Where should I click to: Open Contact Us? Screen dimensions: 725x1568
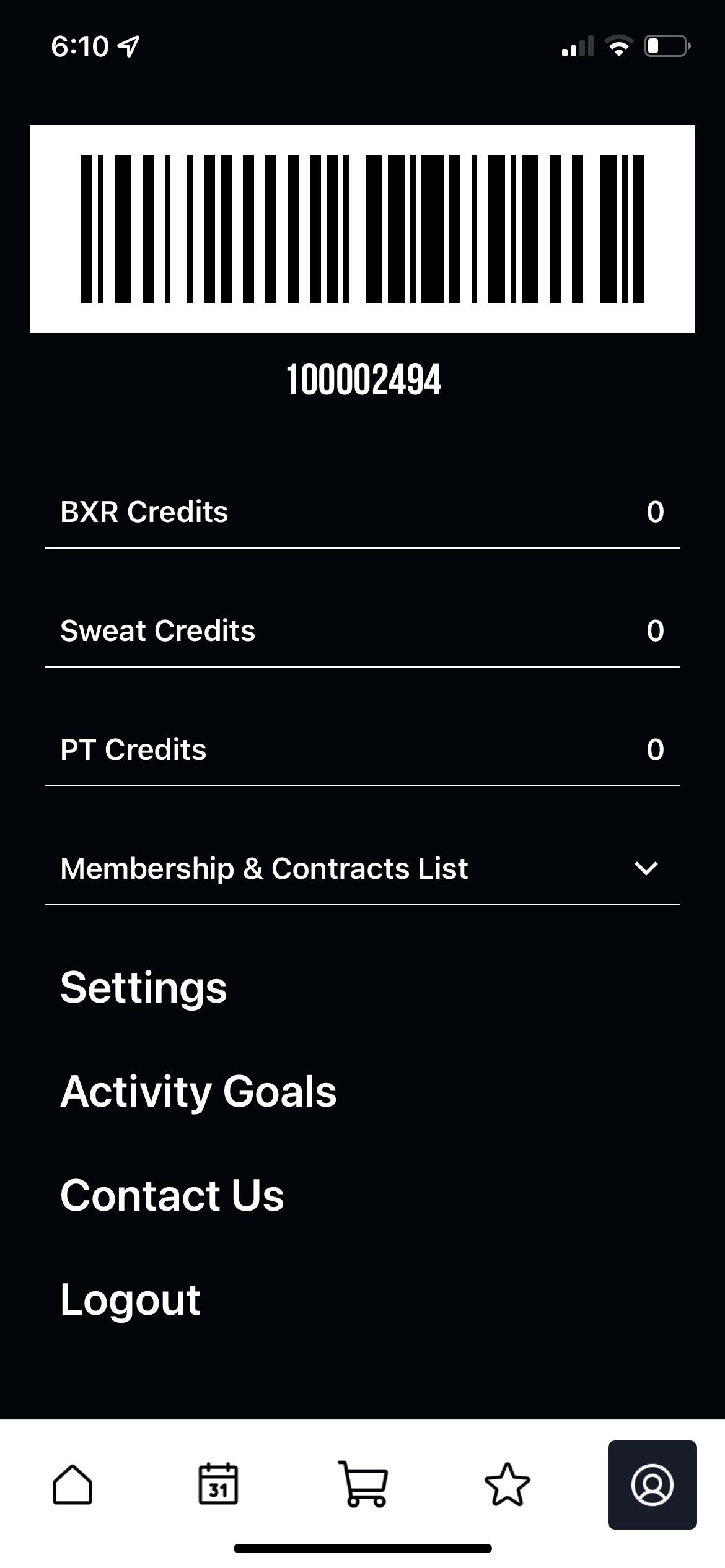172,1195
